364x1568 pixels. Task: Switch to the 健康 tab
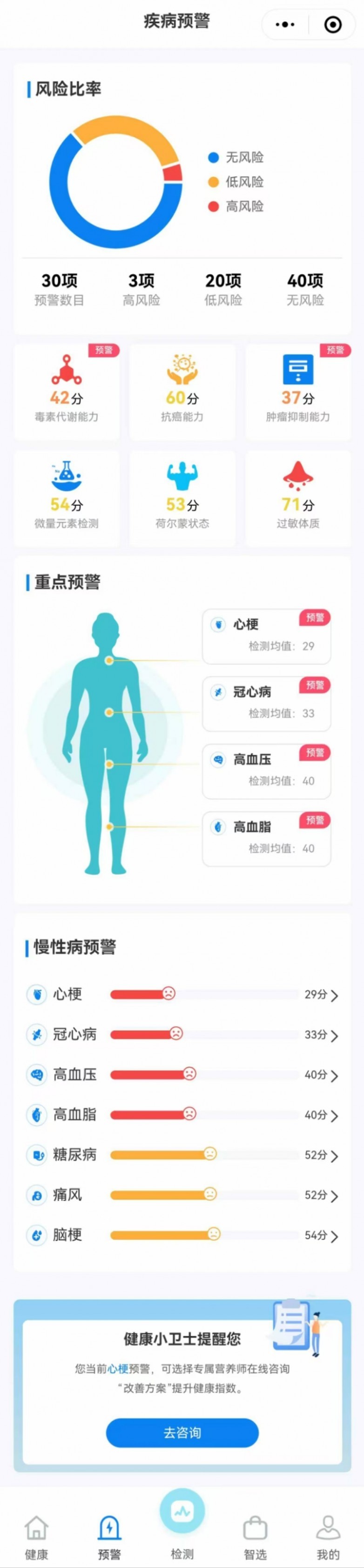[x=36, y=1537]
